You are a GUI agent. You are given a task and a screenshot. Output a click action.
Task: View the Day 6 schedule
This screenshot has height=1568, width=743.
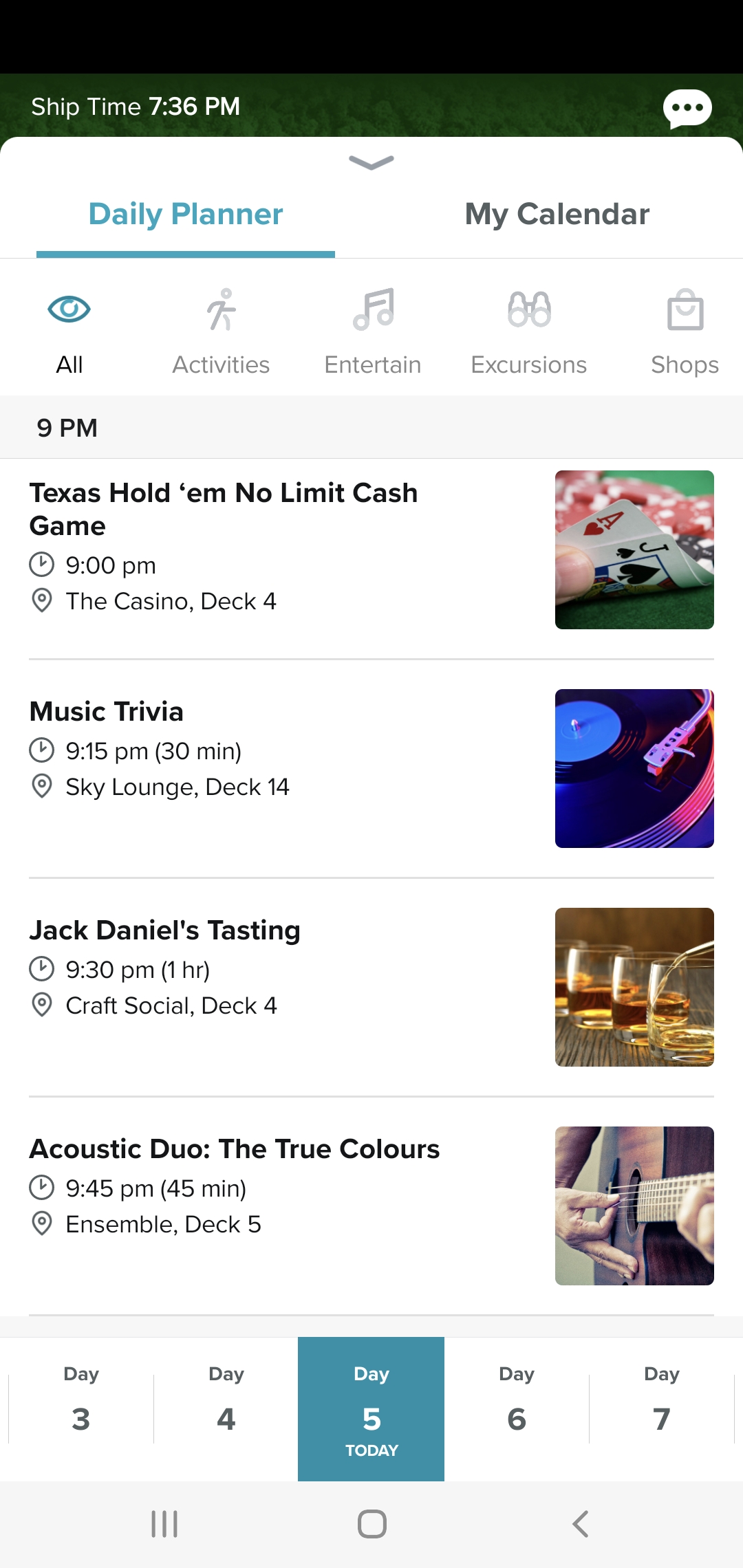point(517,1407)
